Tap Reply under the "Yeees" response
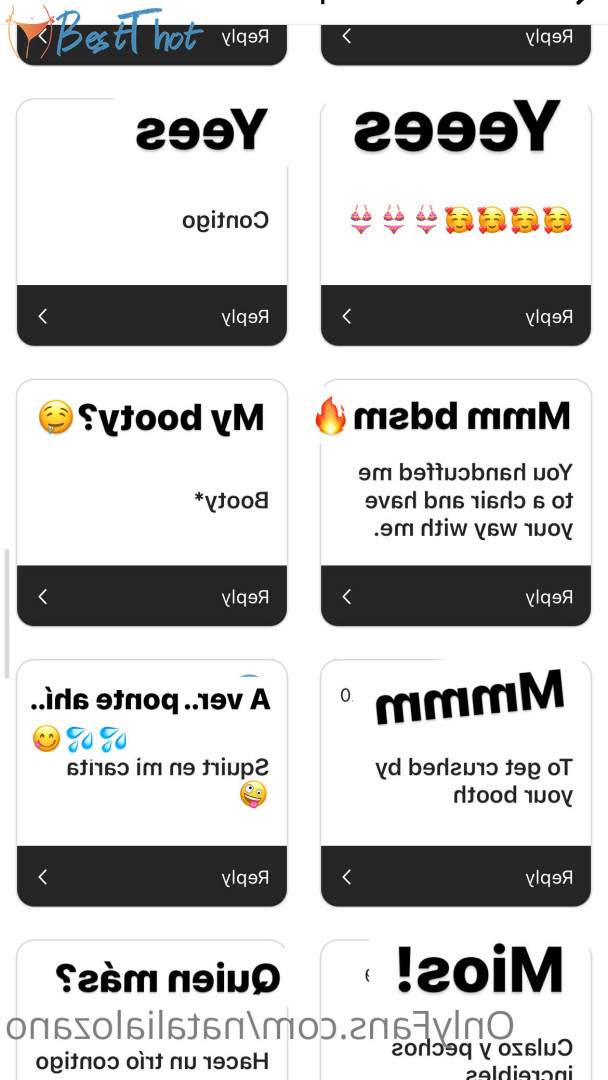Viewport: 608px width, 1080px height. coord(456,316)
